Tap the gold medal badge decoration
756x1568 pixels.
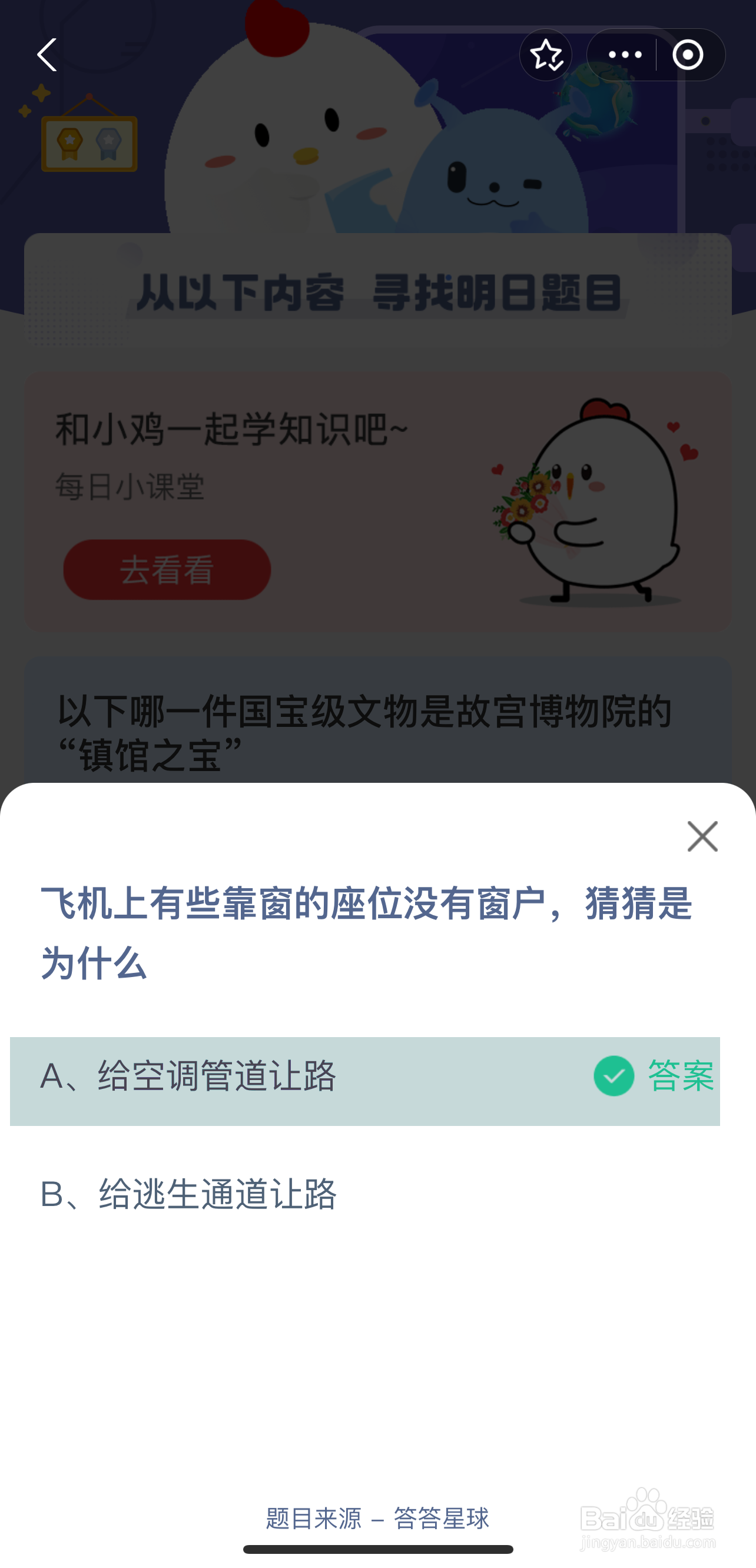69,139
